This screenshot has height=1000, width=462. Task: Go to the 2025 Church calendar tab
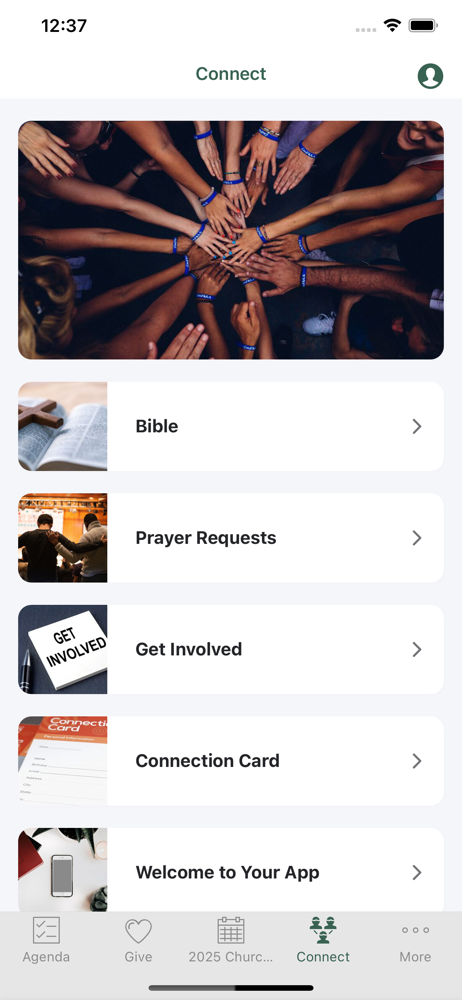[x=230, y=939]
